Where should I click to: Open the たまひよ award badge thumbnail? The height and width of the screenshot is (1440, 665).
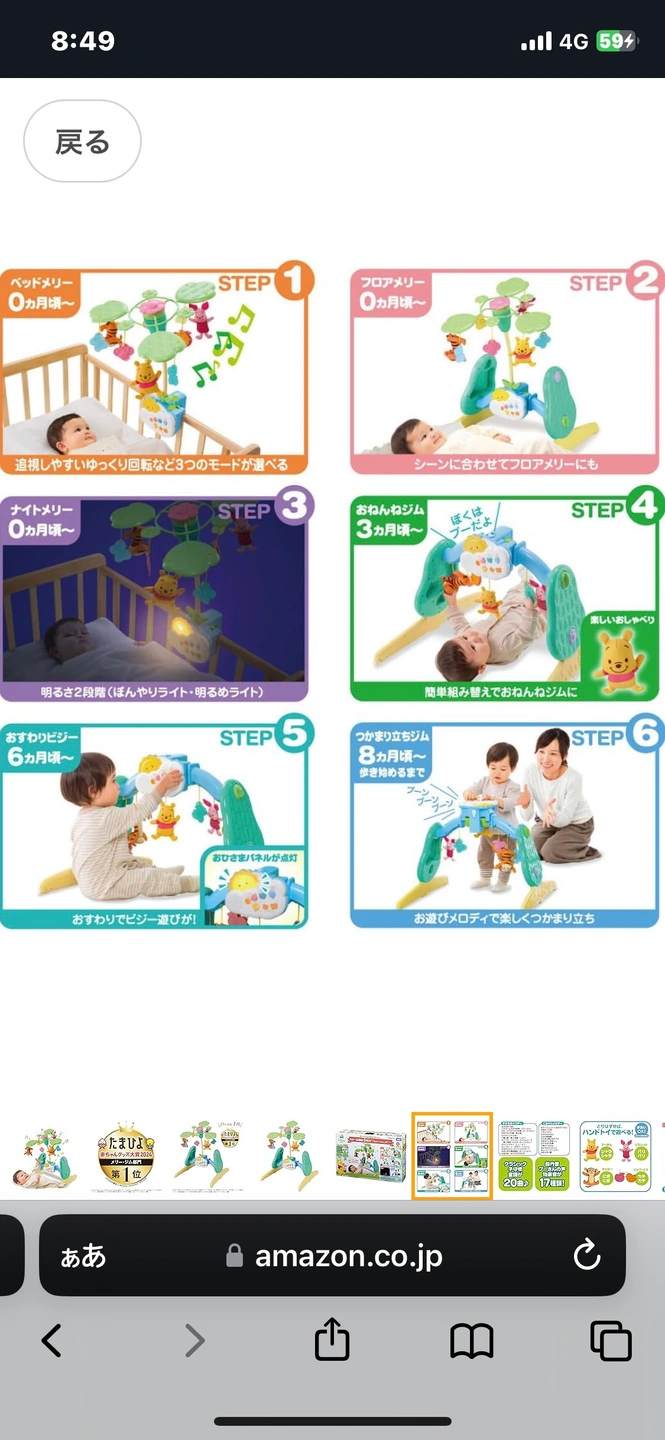pos(125,1157)
